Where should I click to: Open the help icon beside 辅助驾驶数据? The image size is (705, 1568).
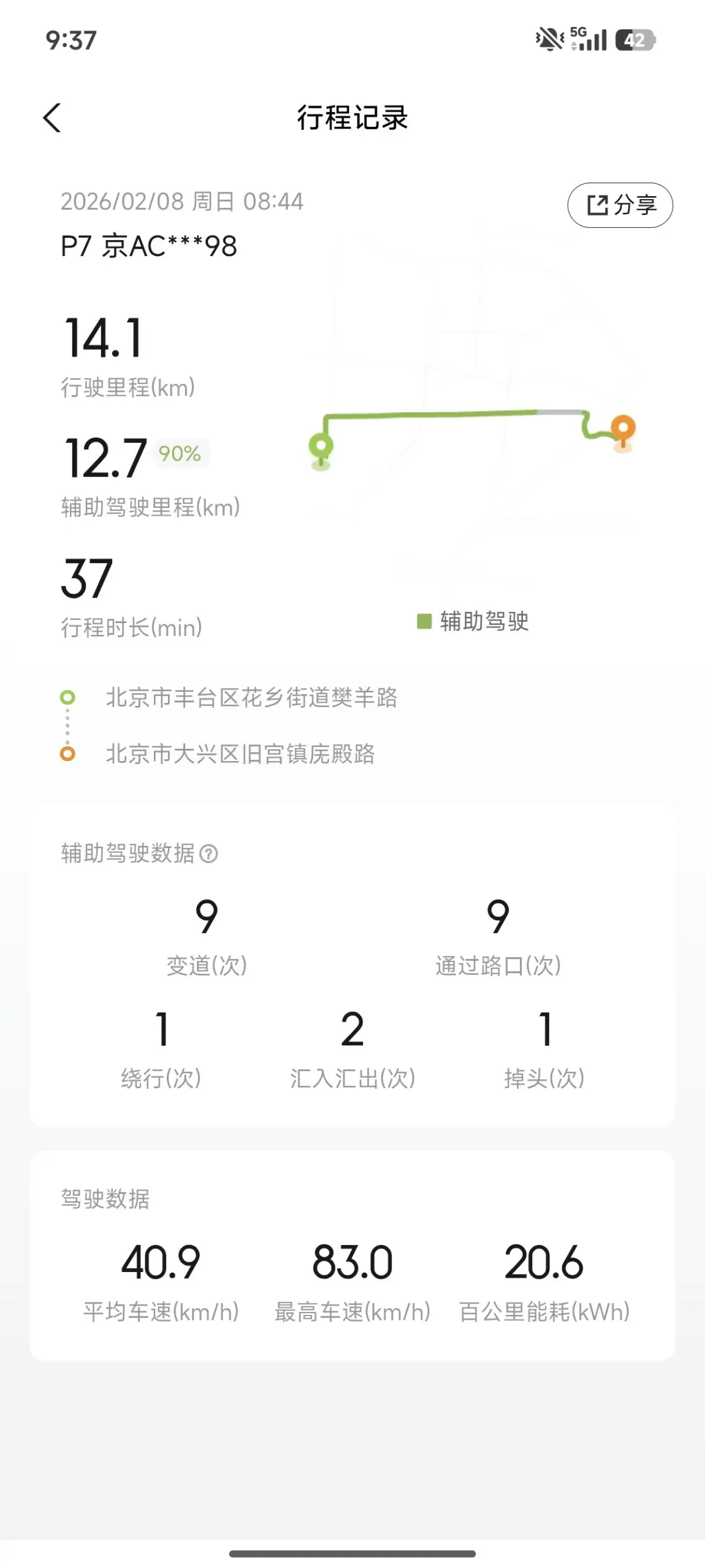[209, 854]
